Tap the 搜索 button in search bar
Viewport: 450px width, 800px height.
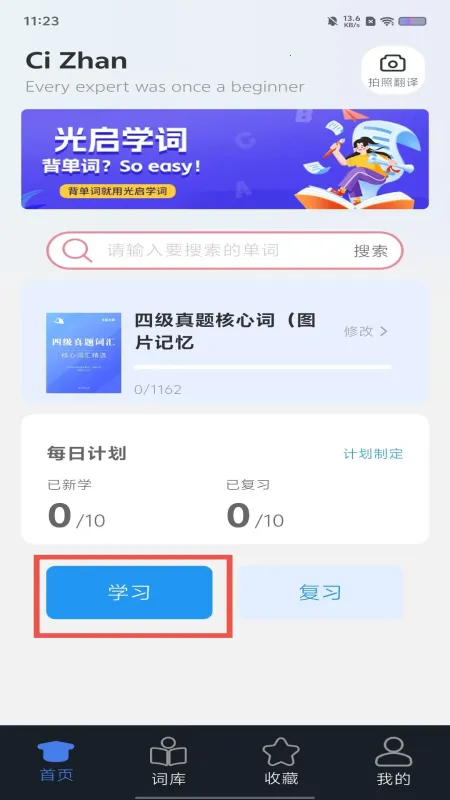coord(370,251)
